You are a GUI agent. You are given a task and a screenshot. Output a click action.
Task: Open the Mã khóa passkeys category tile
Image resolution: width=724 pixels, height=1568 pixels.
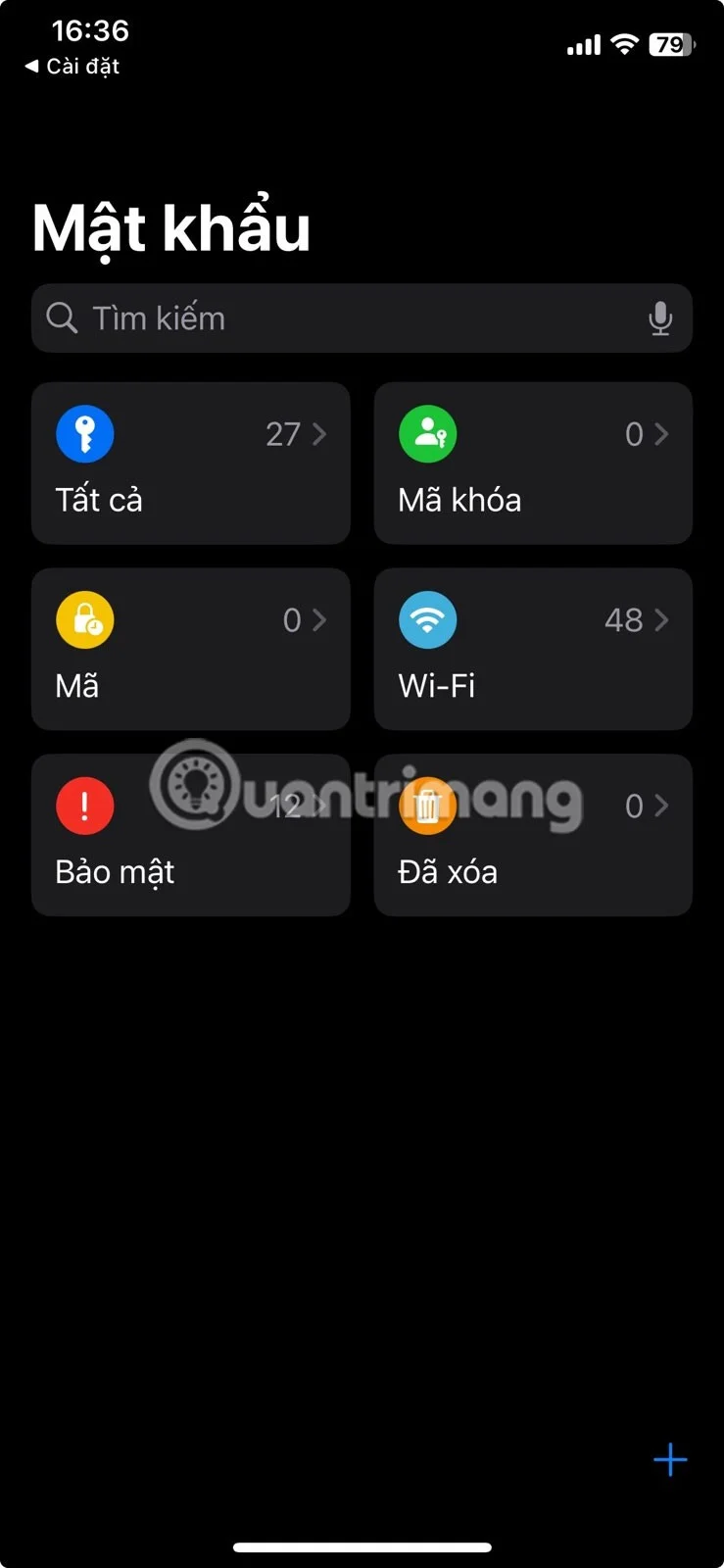tap(533, 463)
